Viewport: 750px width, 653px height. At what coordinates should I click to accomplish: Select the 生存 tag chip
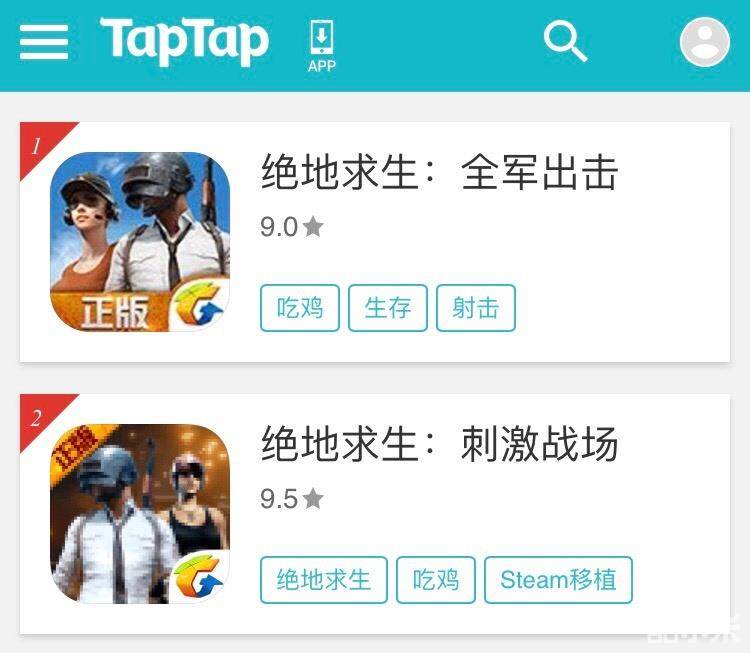coord(387,308)
